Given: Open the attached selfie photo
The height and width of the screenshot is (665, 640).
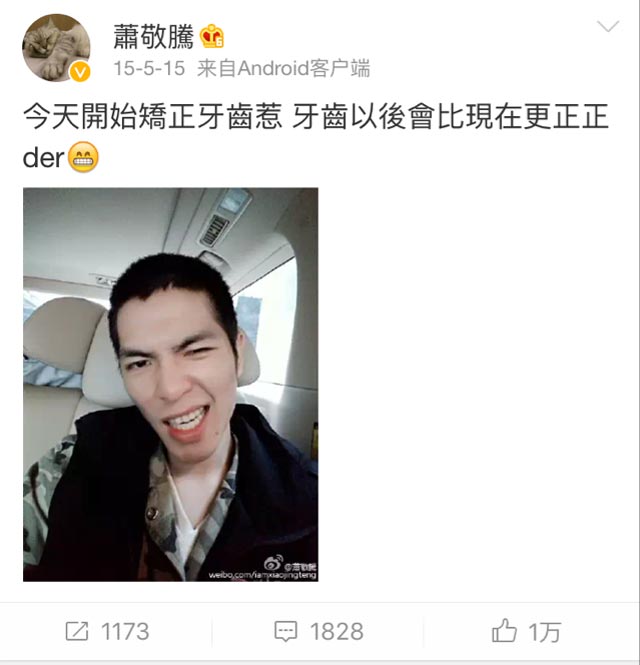Looking at the screenshot, I should [x=171, y=384].
